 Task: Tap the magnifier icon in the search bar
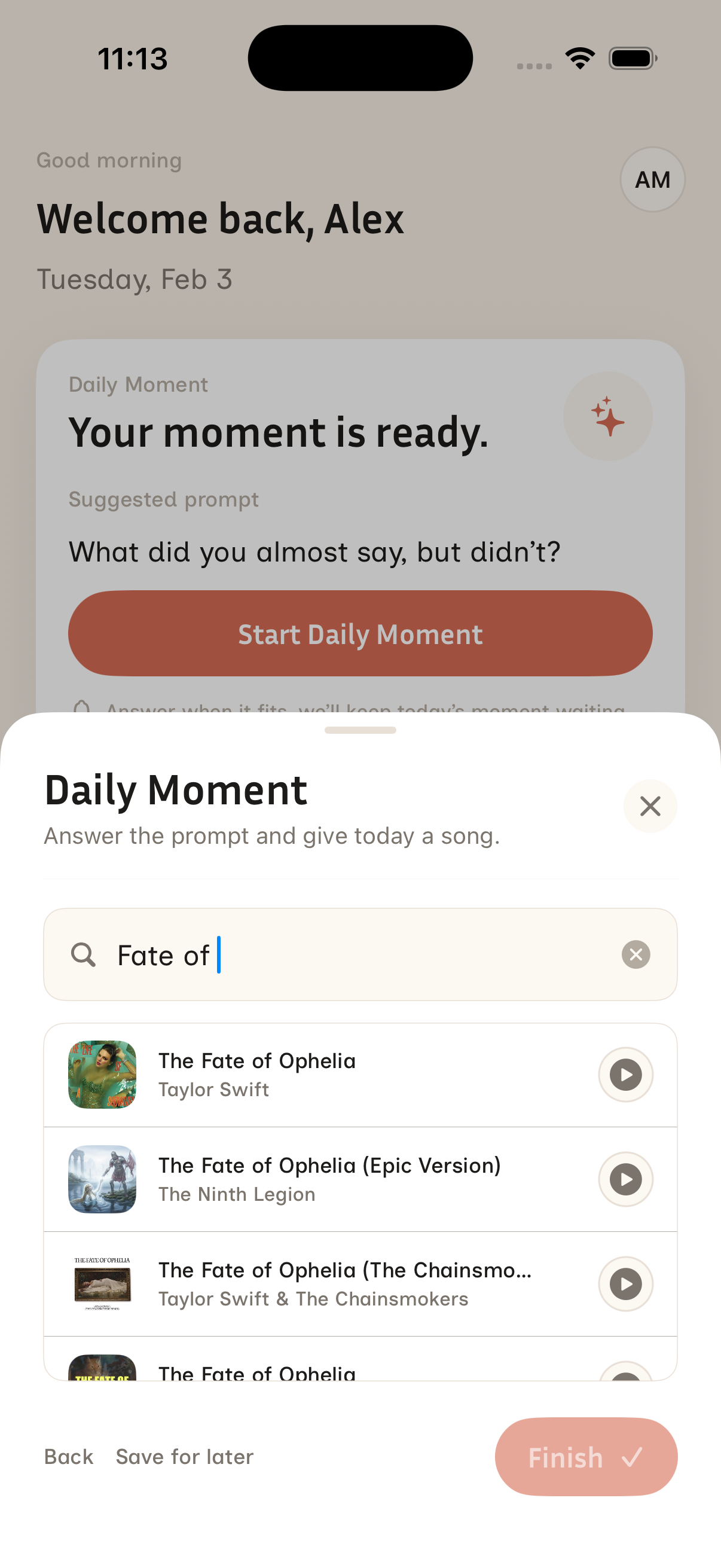point(84,954)
